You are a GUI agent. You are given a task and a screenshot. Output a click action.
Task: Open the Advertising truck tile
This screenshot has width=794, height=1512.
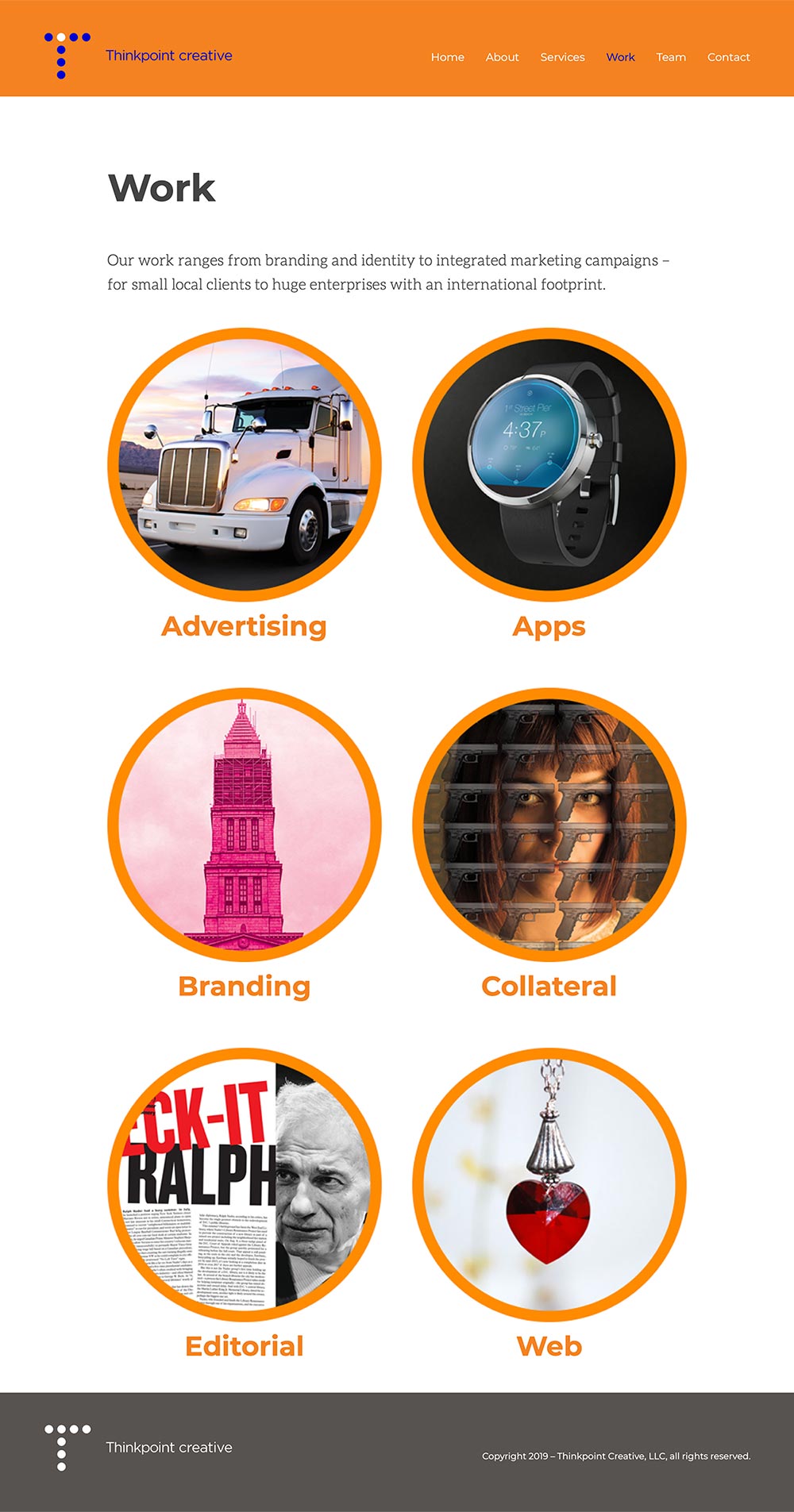click(x=245, y=464)
